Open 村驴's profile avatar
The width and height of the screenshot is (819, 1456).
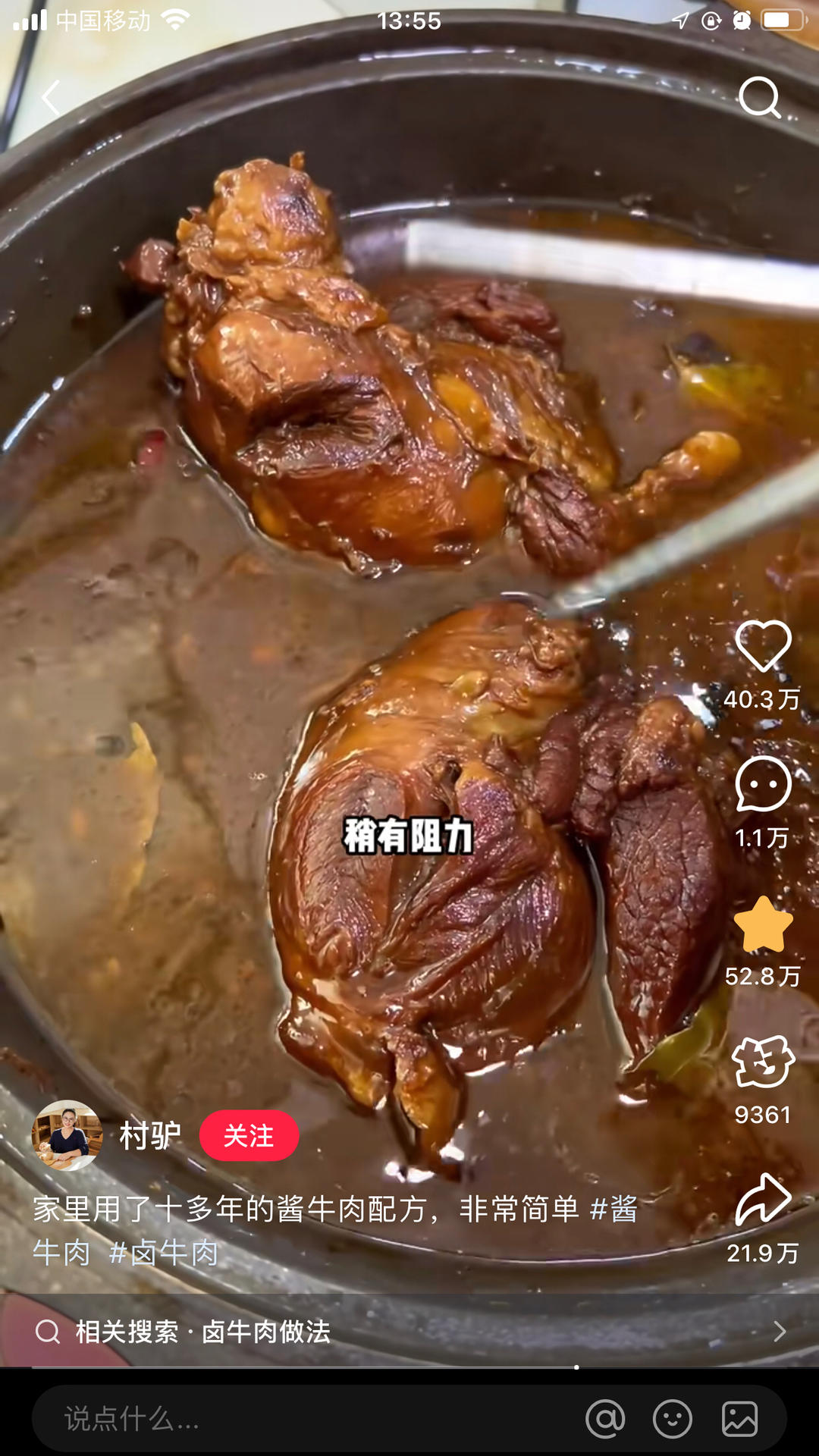tap(67, 1135)
